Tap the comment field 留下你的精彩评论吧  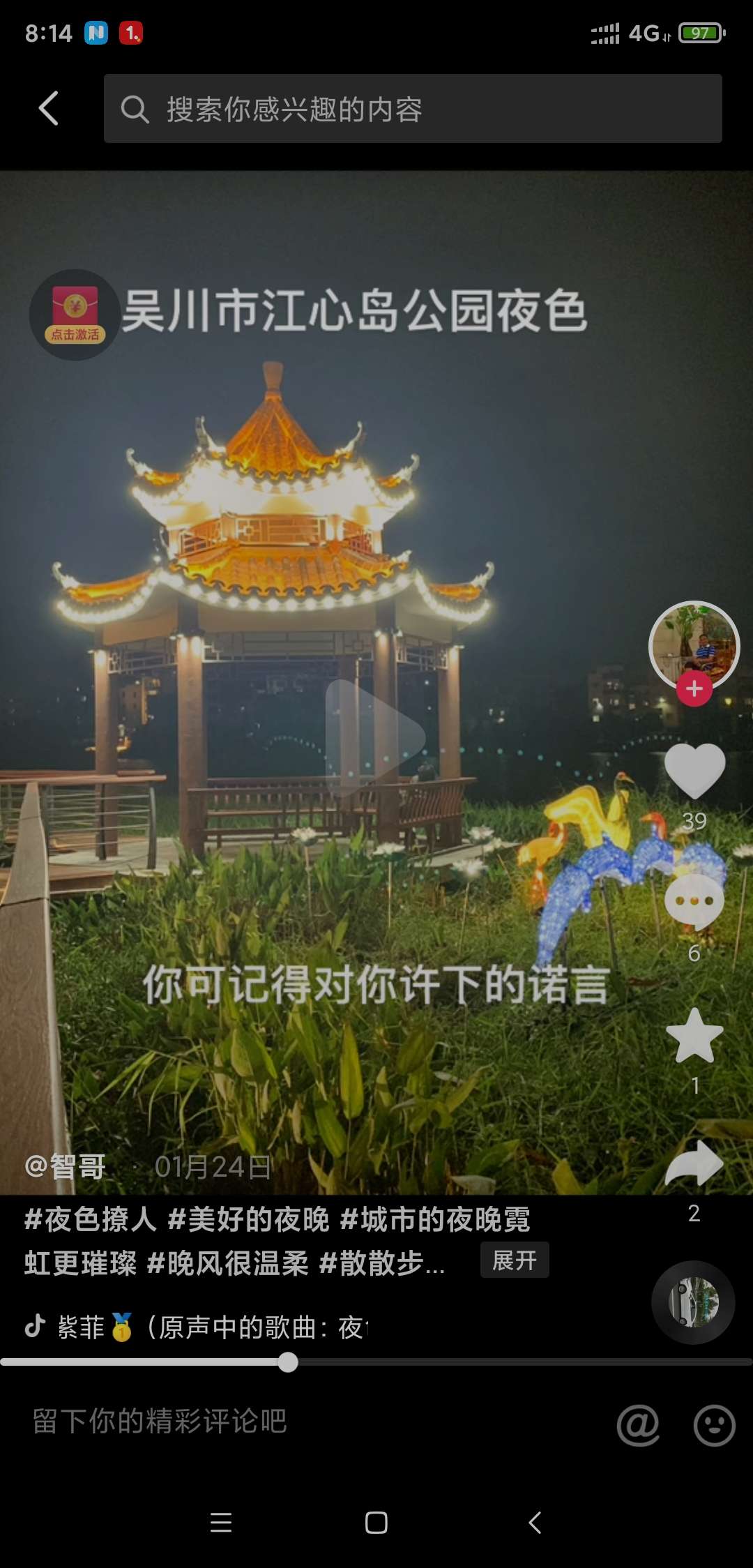click(x=160, y=1421)
